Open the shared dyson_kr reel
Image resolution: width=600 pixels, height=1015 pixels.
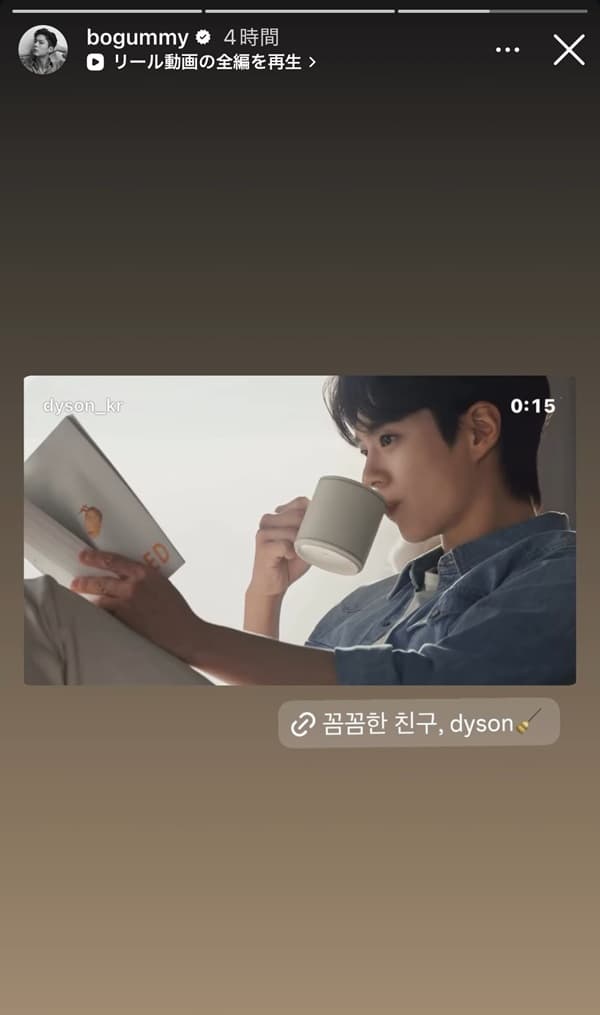300,530
